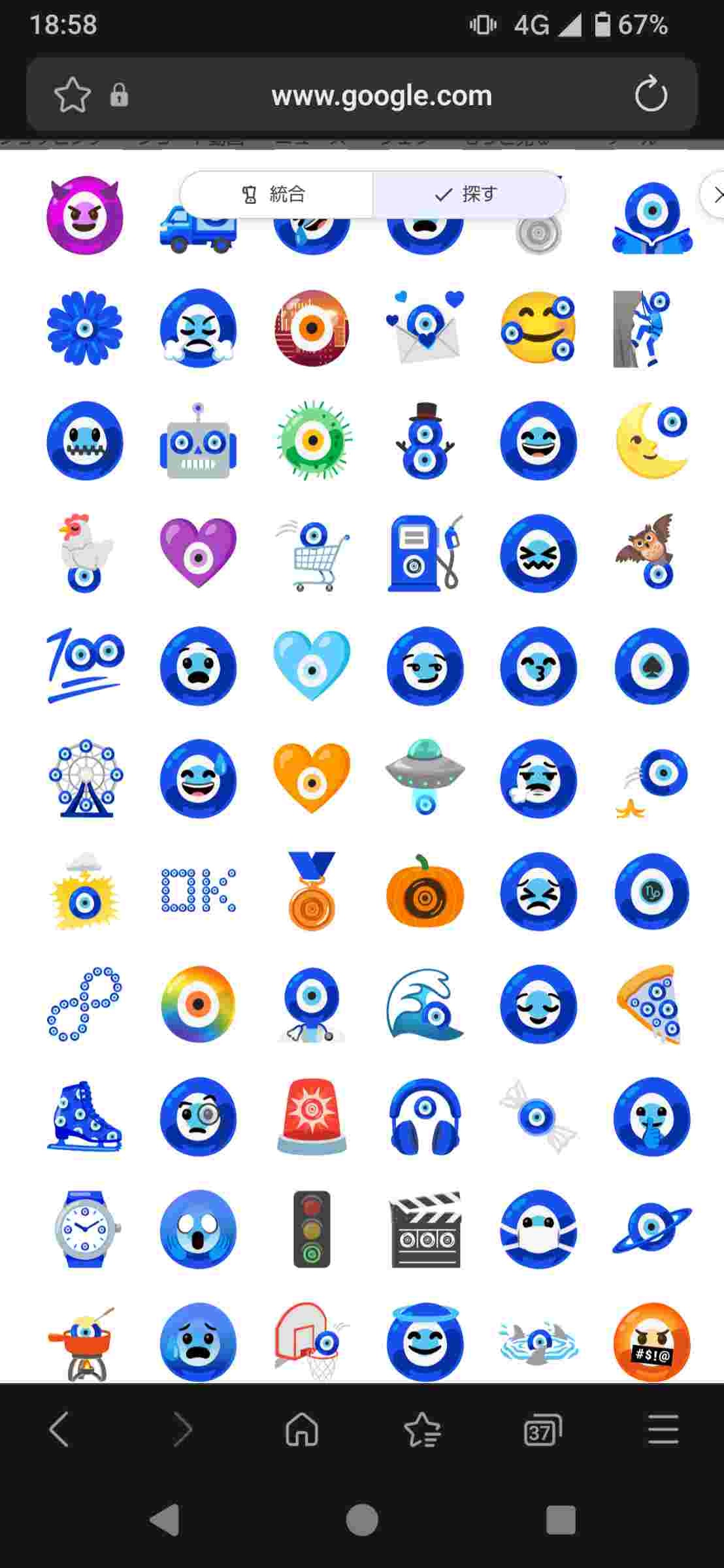This screenshot has width=724, height=1568.
Task: Tap the www.google.com address bar
Action: (381, 96)
